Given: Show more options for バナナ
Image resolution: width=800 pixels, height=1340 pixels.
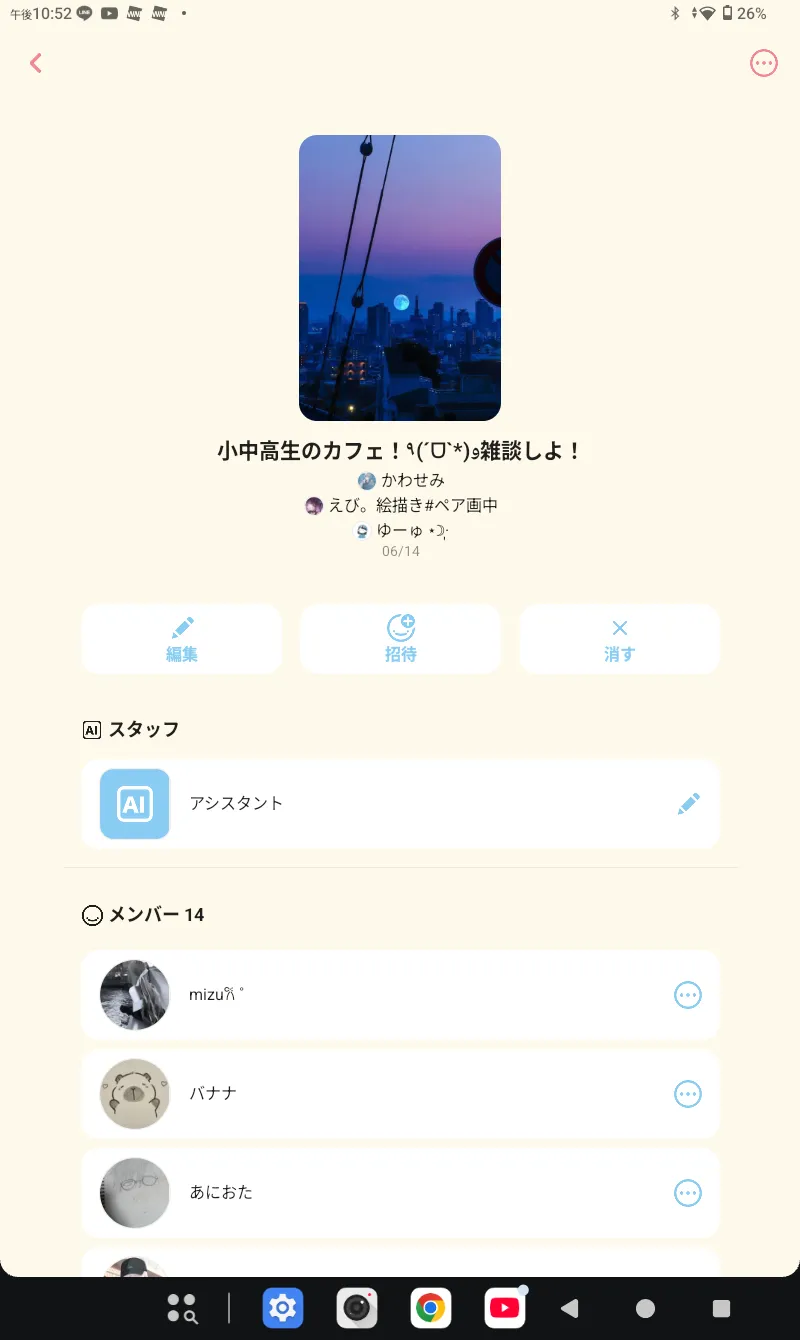Looking at the screenshot, I should tap(688, 1094).
